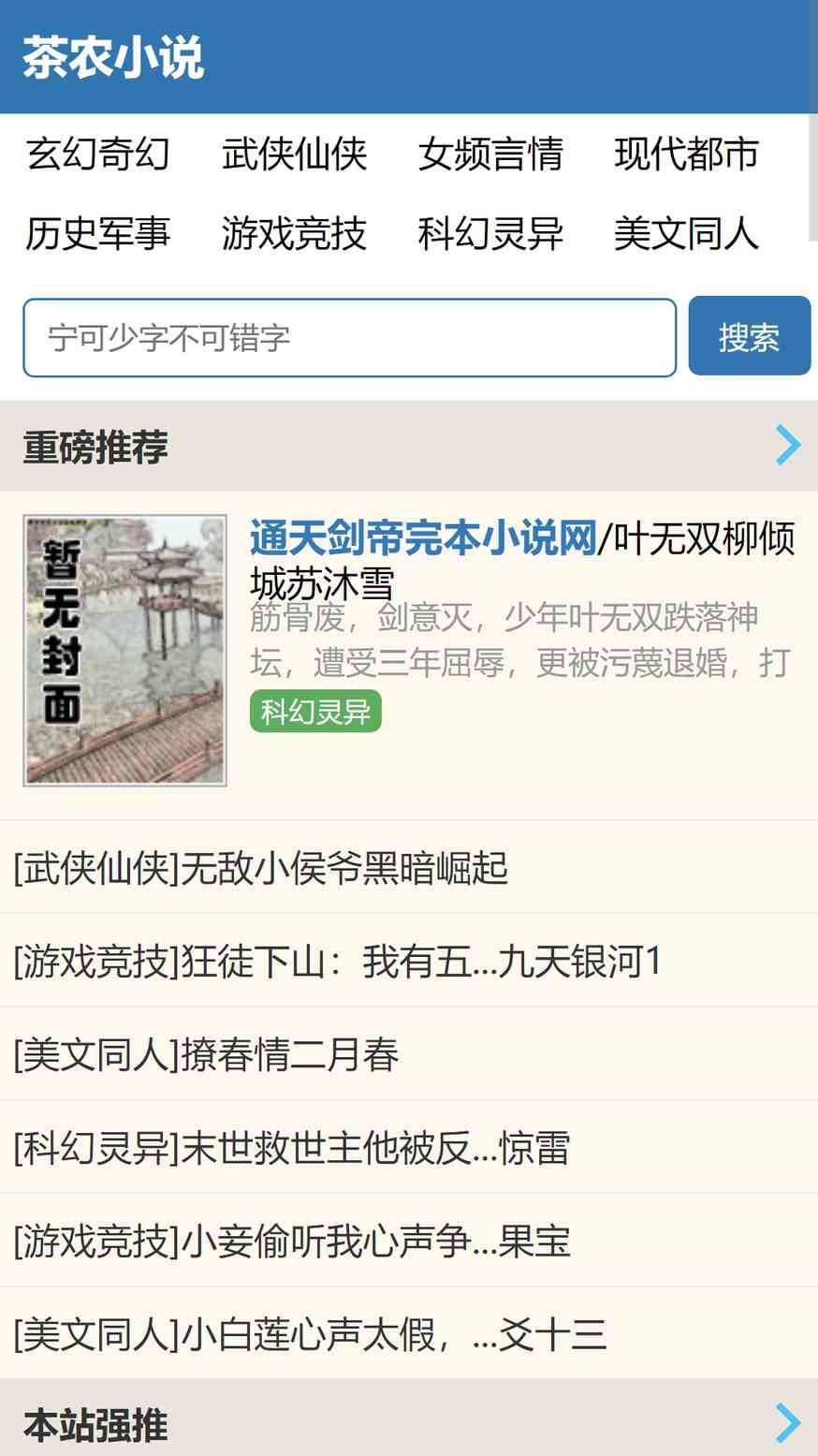Tap the 搜索 button
The image size is (818, 1456).
tap(750, 336)
